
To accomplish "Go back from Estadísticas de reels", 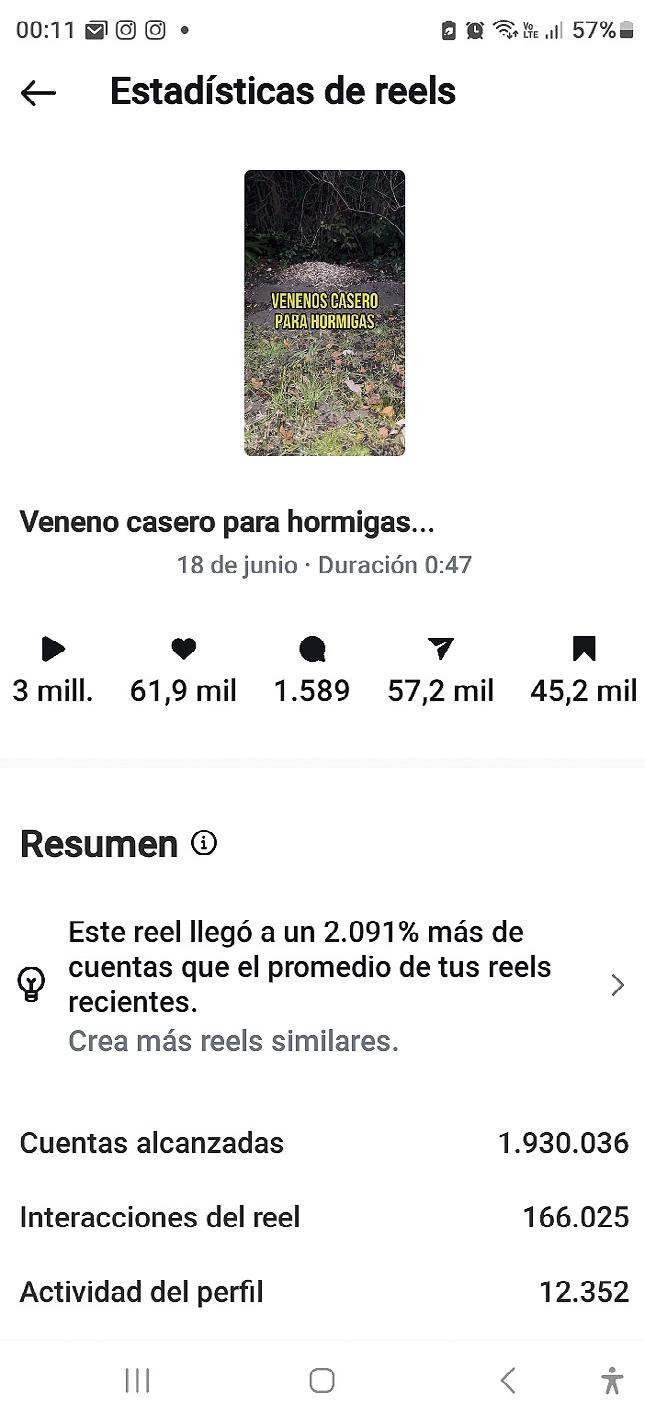I will [38, 93].
